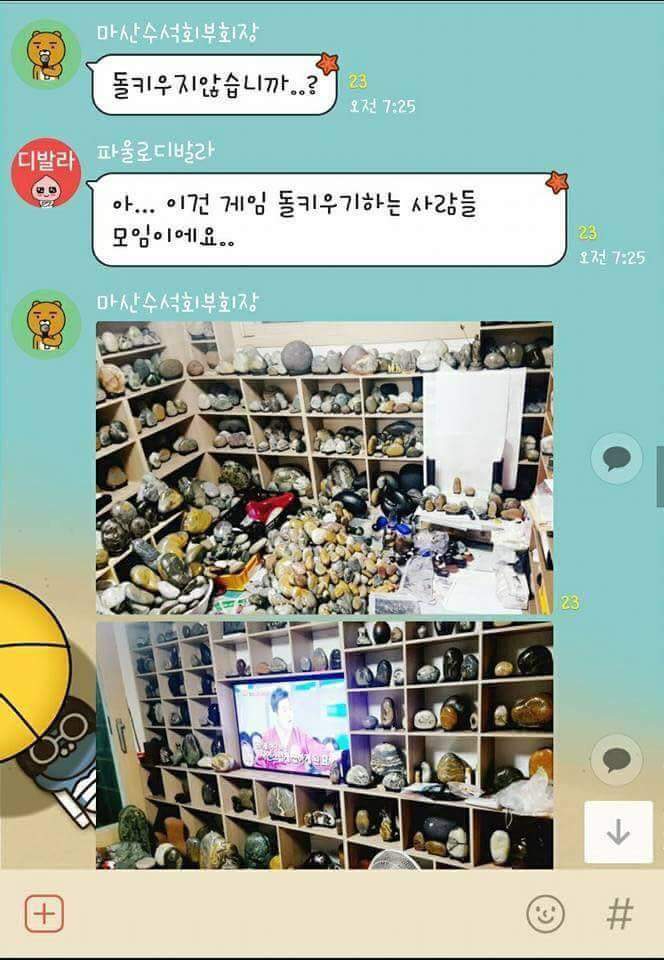The height and width of the screenshot is (960, 664).
Task: Open the attachment plus button
Action: tap(44, 914)
